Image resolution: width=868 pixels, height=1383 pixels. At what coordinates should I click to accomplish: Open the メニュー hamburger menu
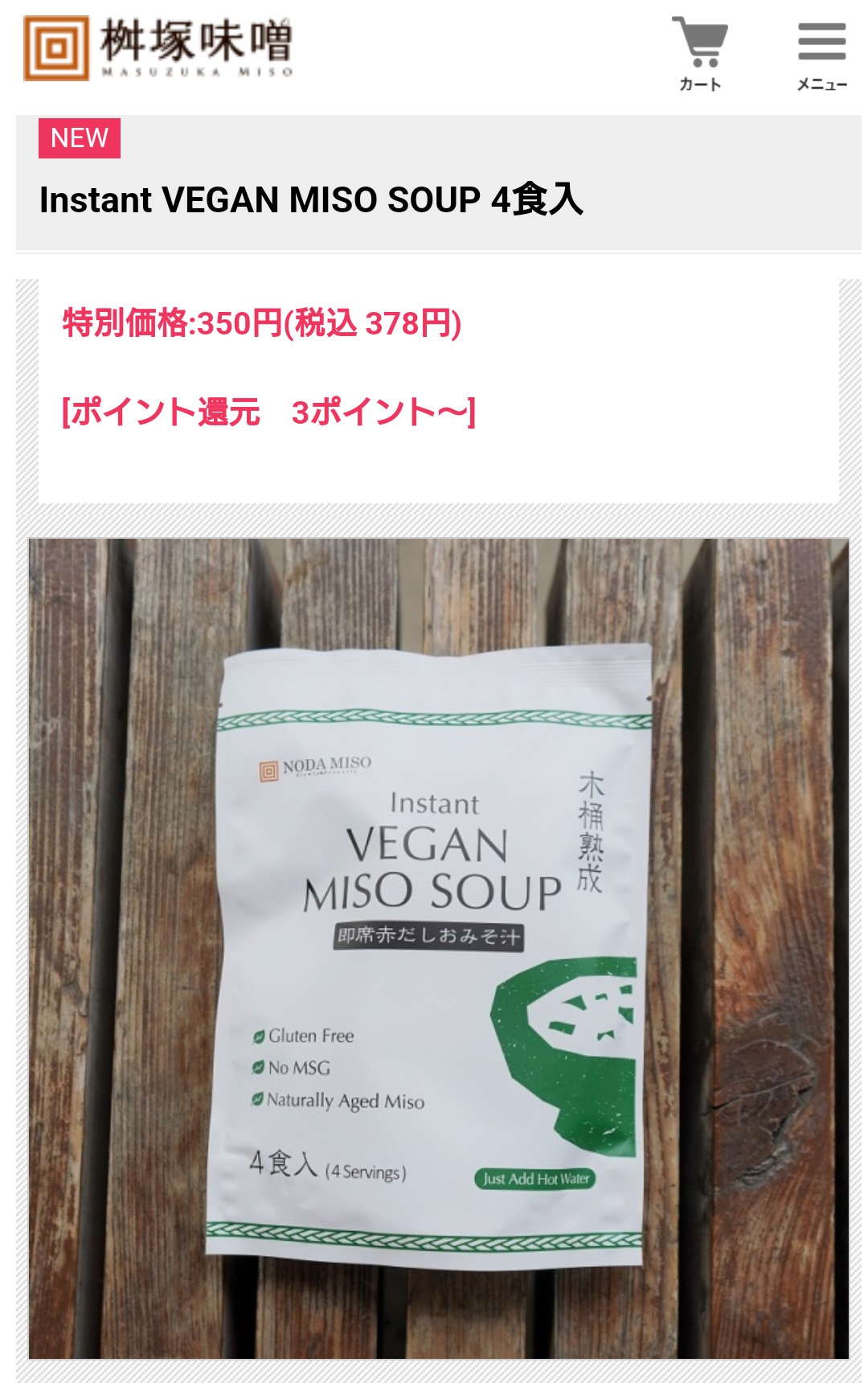click(821, 53)
